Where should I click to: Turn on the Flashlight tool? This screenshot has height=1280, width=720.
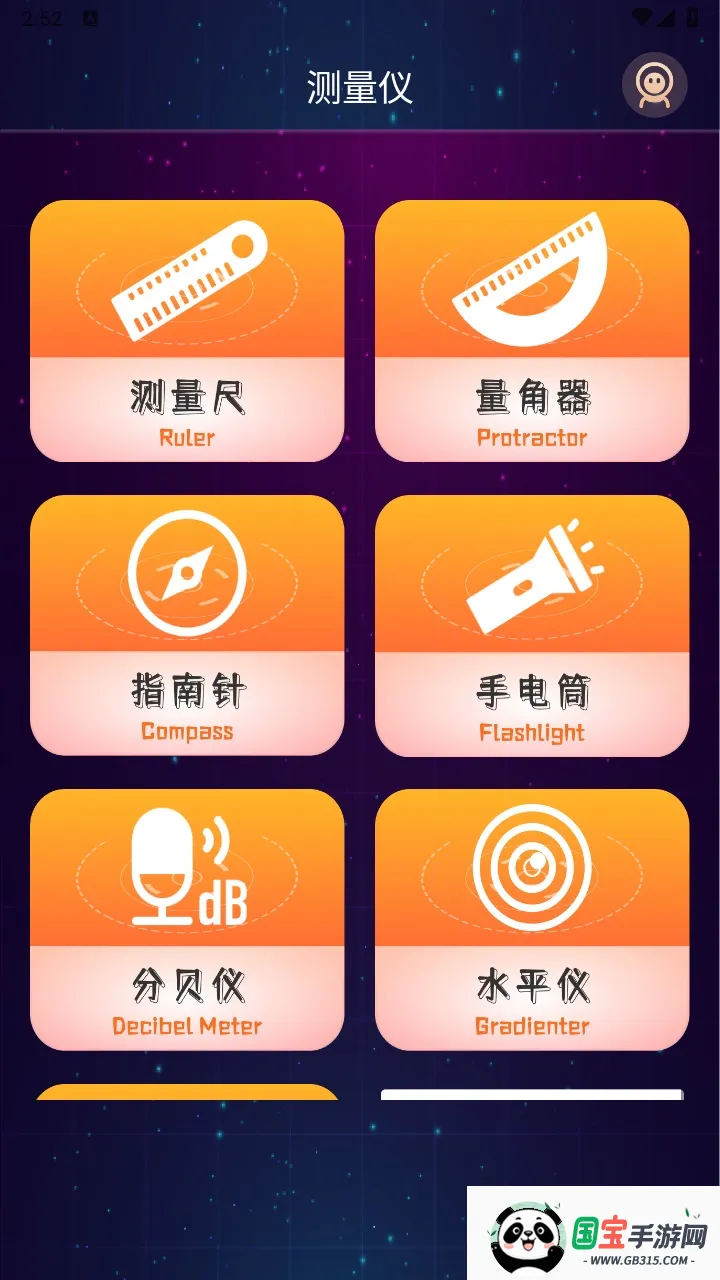pos(532,625)
